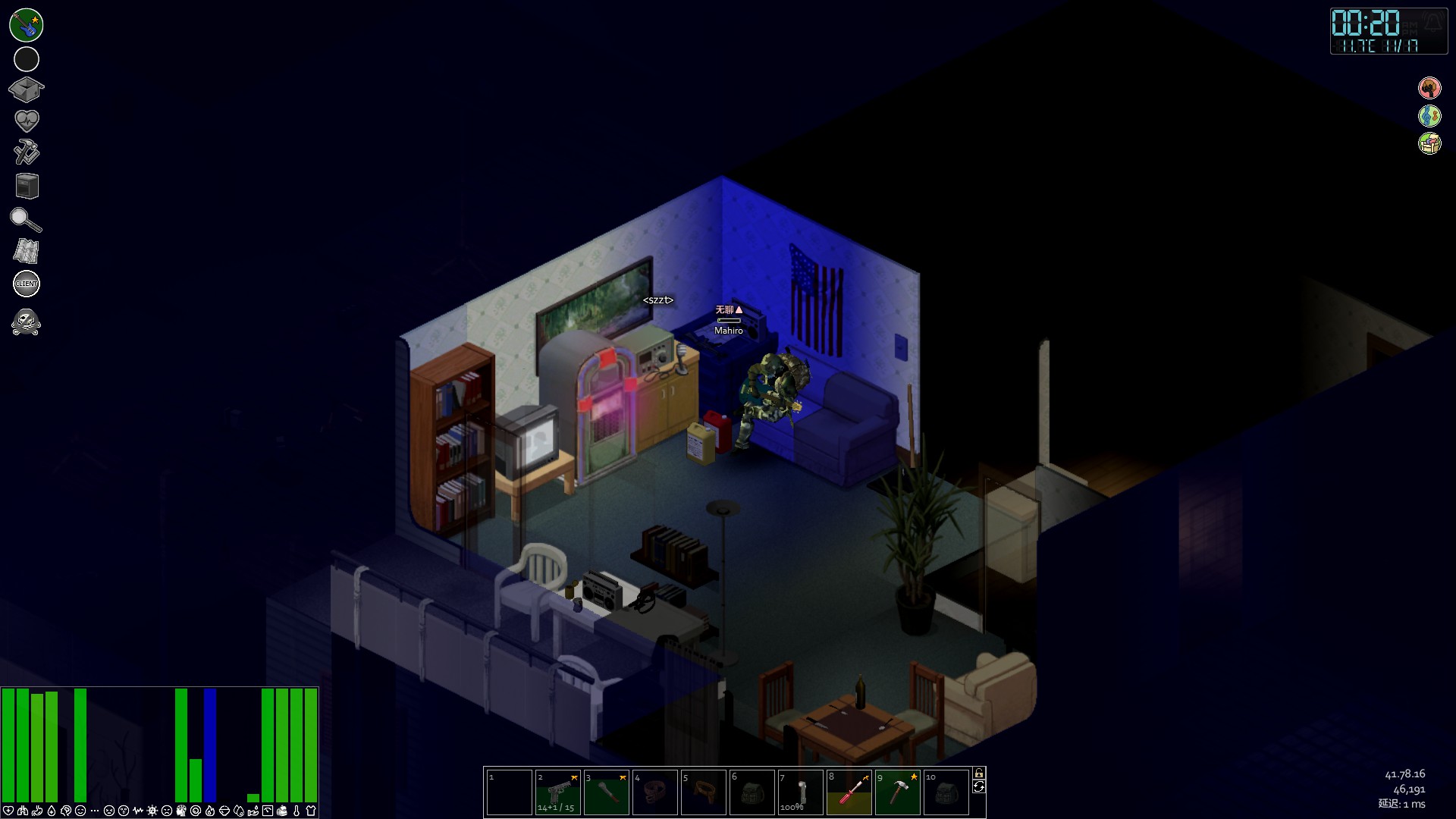Select hotbar slot 3
The height and width of the screenshot is (819, 1456).
(606, 792)
